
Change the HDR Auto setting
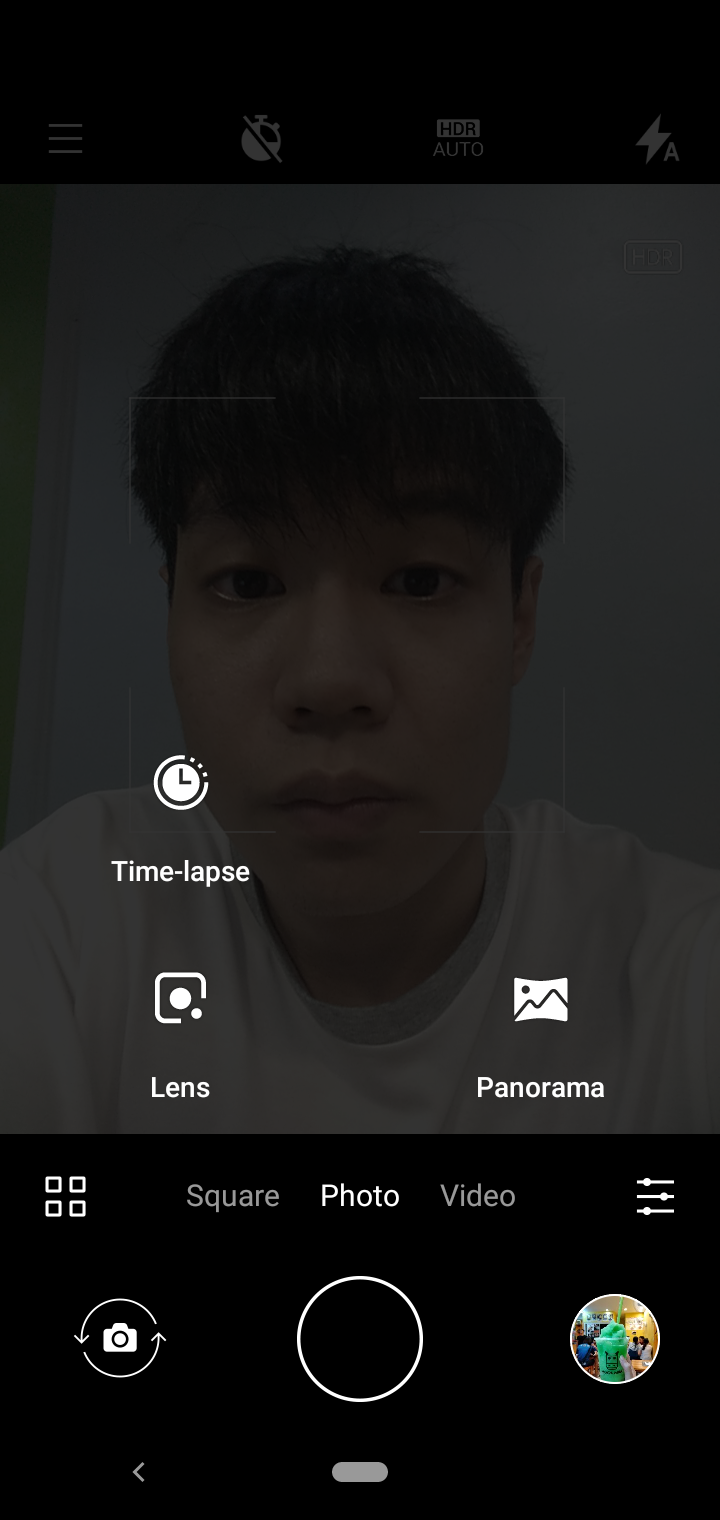click(458, 139)
